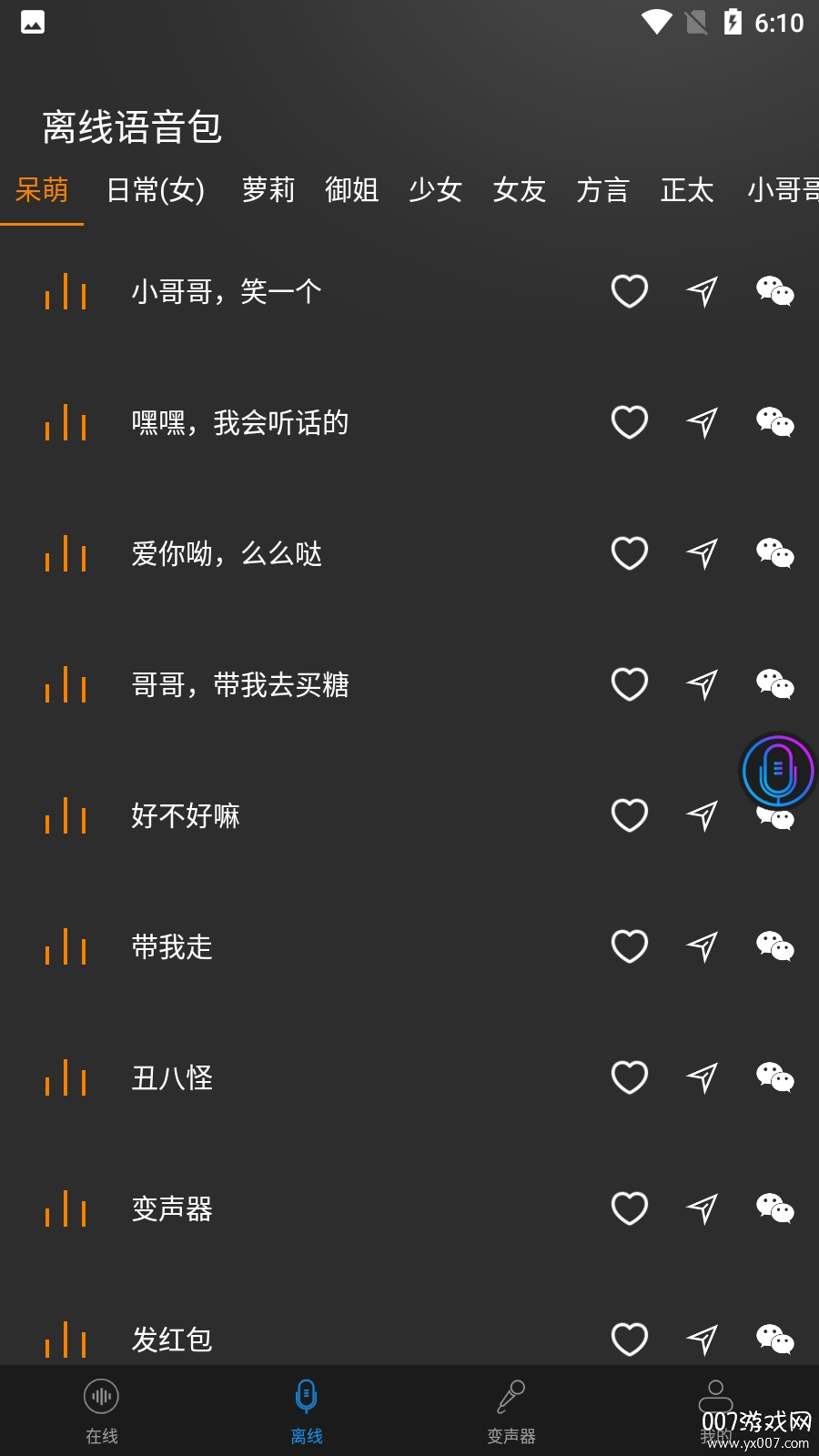
Task: Open the 我的 profile section
Action: pos(715,1409)
